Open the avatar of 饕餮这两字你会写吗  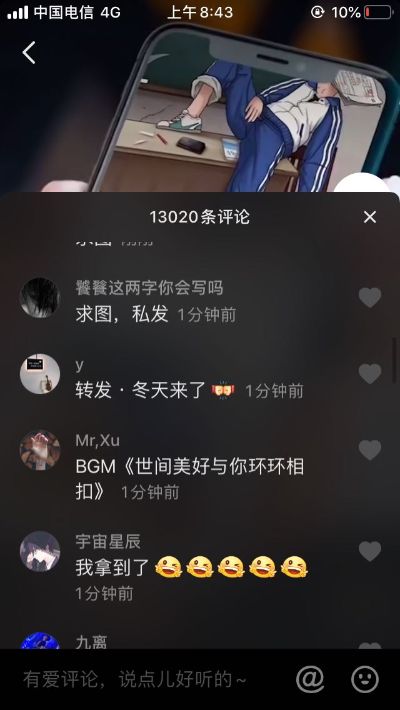pos(40,297)
